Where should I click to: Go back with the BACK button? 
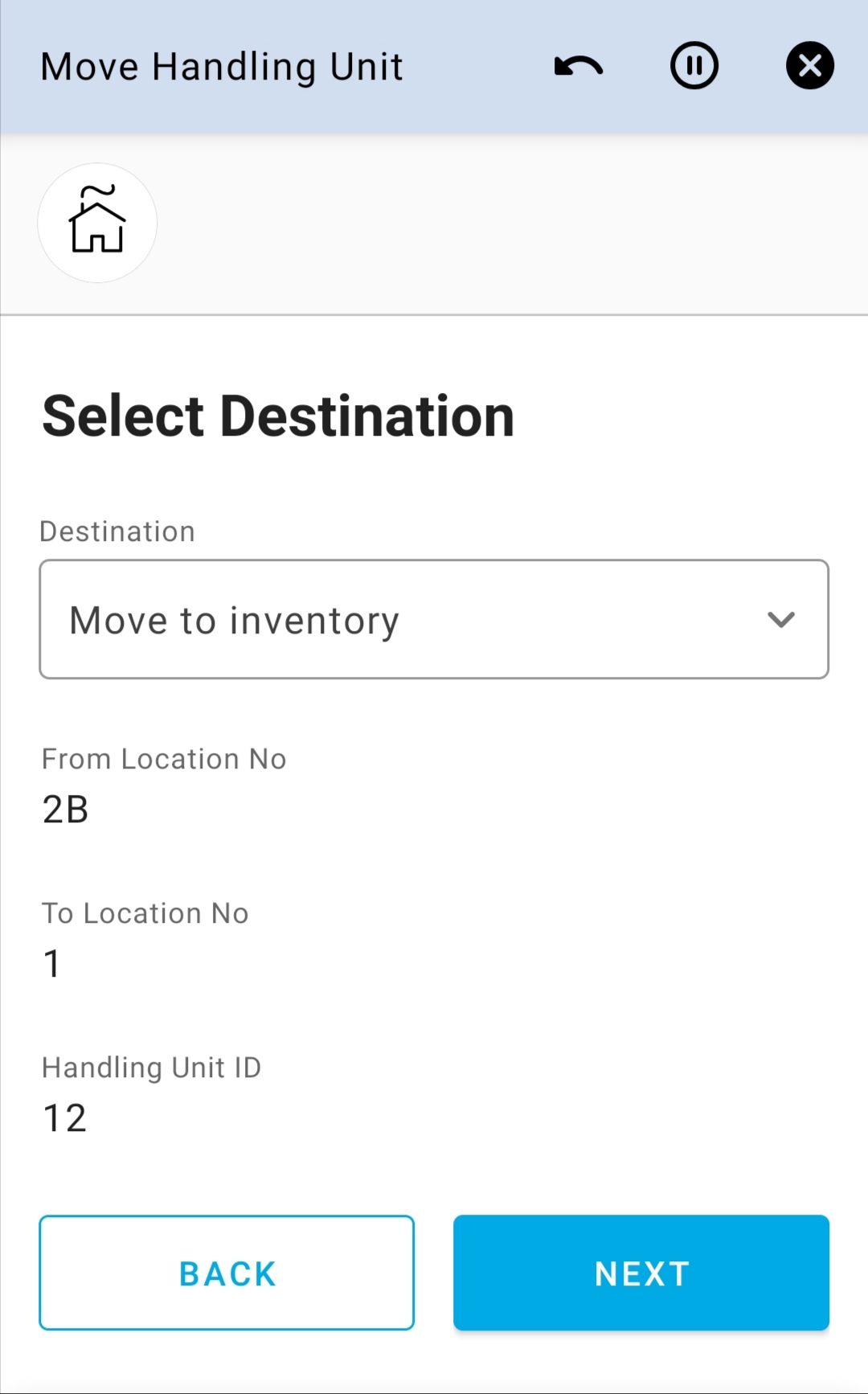(x=227, y=1273)
